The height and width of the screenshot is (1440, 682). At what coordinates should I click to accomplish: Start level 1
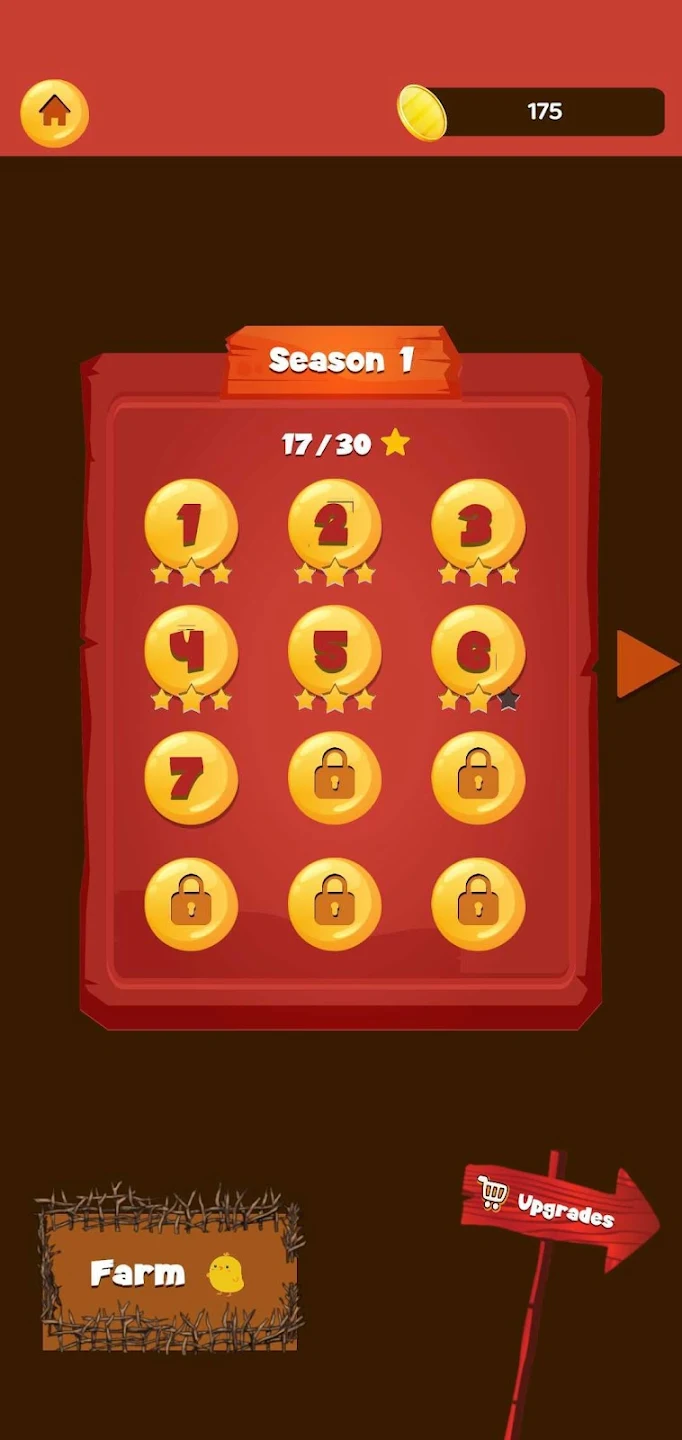[x=191, y=526]
